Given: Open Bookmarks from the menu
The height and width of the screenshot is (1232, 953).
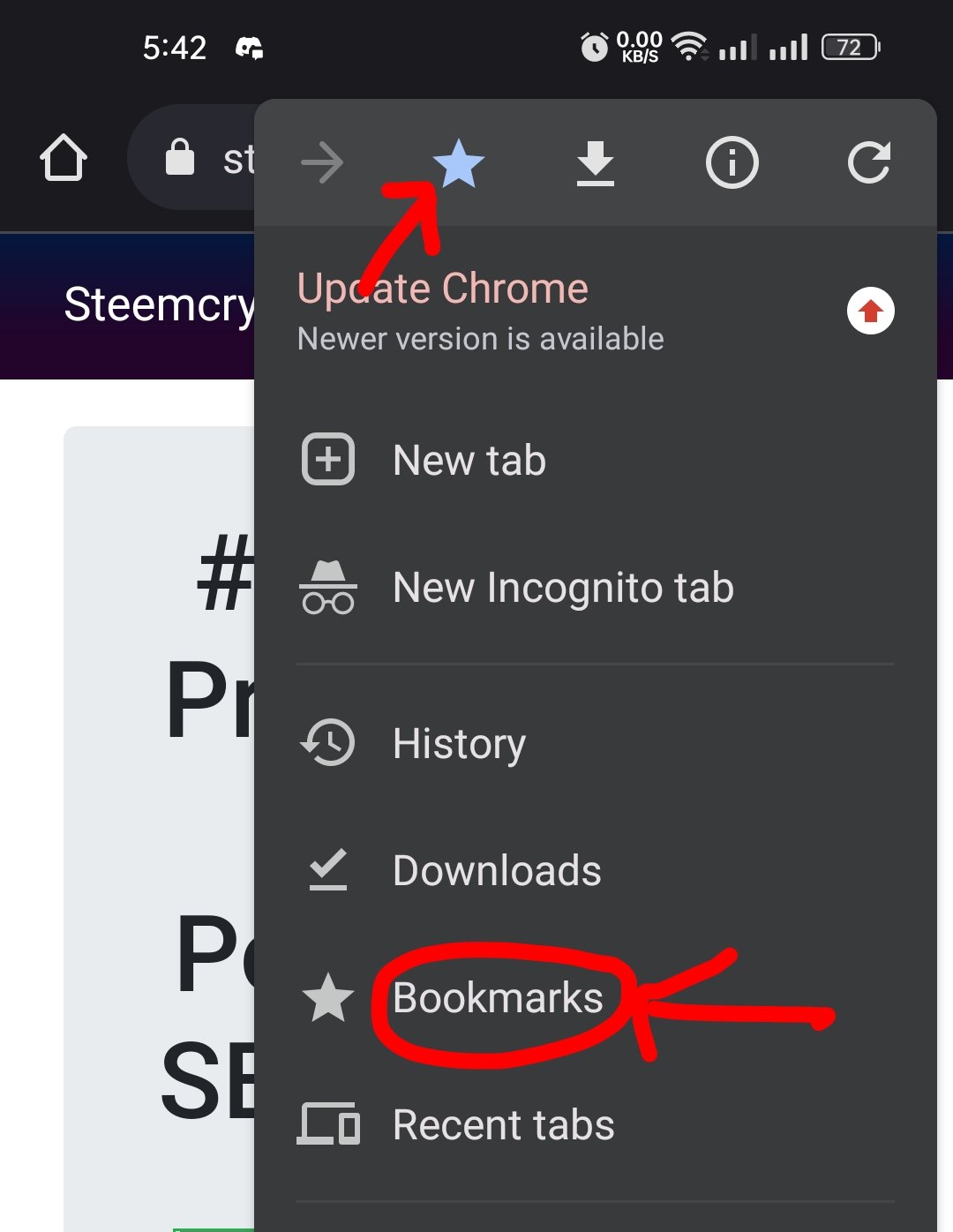Looking at the screenshot, I should [498, 998].
